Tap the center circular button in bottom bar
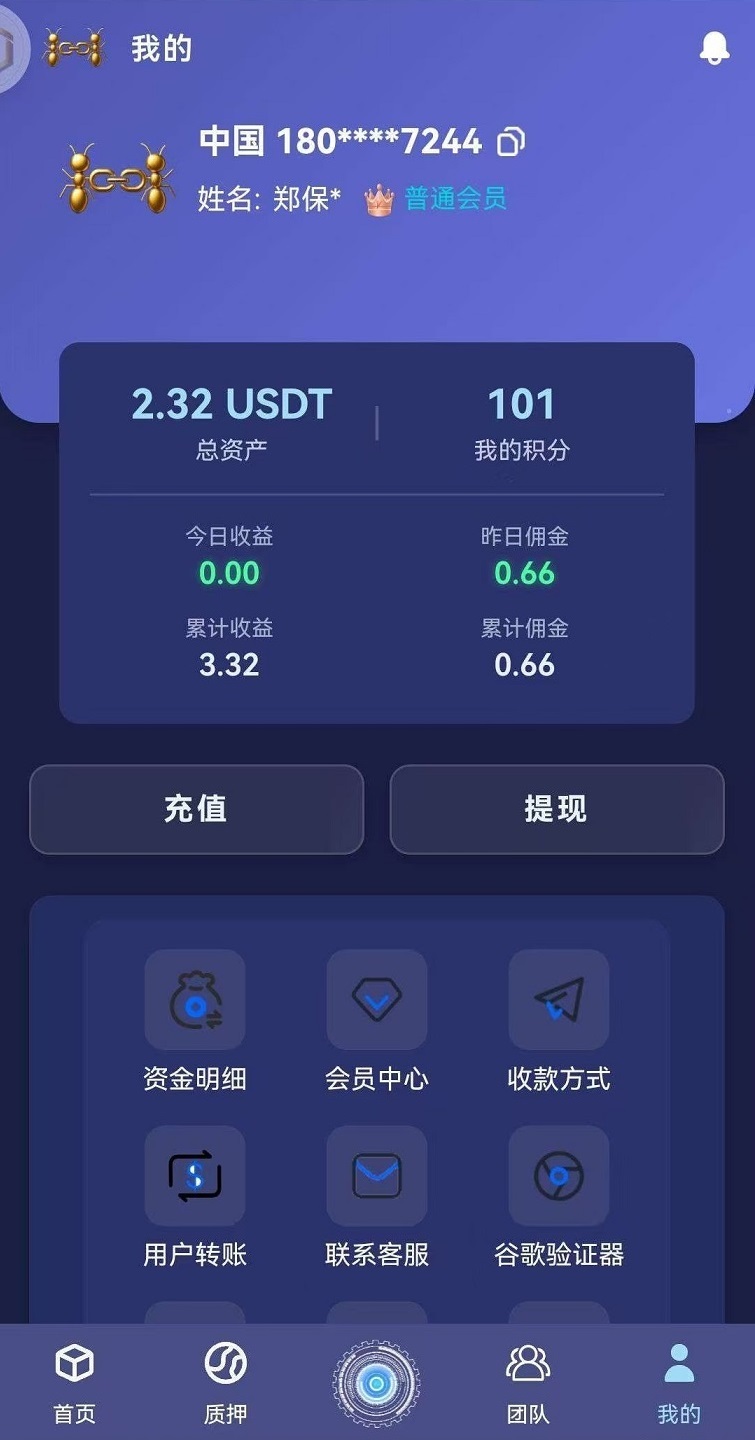755x1440 pixels. 376,1384
